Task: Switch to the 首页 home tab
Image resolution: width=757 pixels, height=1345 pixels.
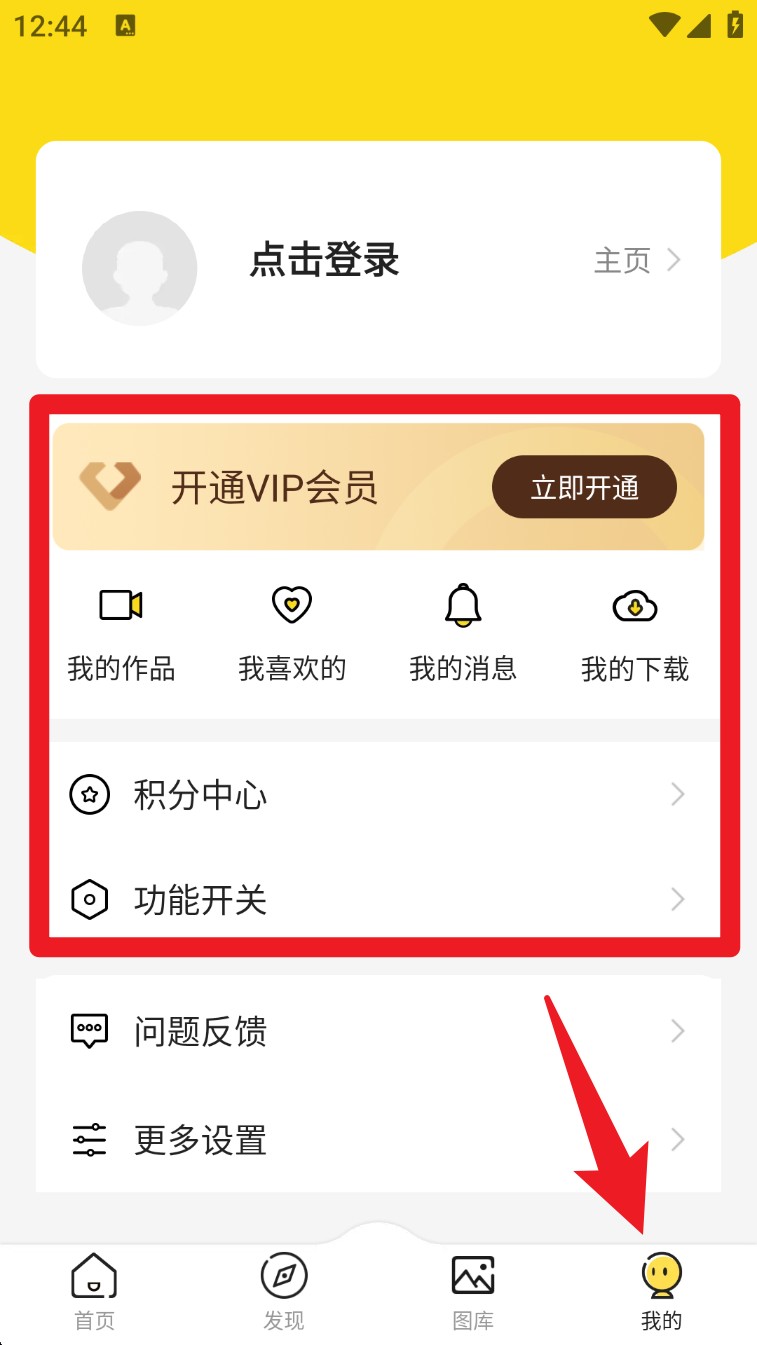Action: click(94, 1292)
